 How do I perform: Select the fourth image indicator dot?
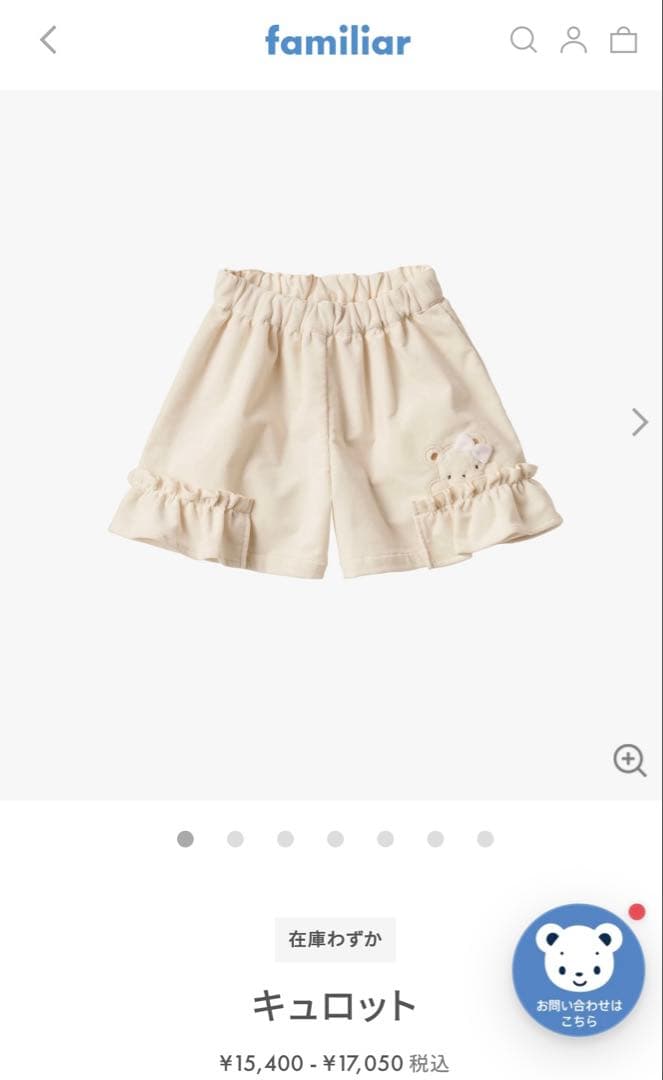tap(335, 839)
